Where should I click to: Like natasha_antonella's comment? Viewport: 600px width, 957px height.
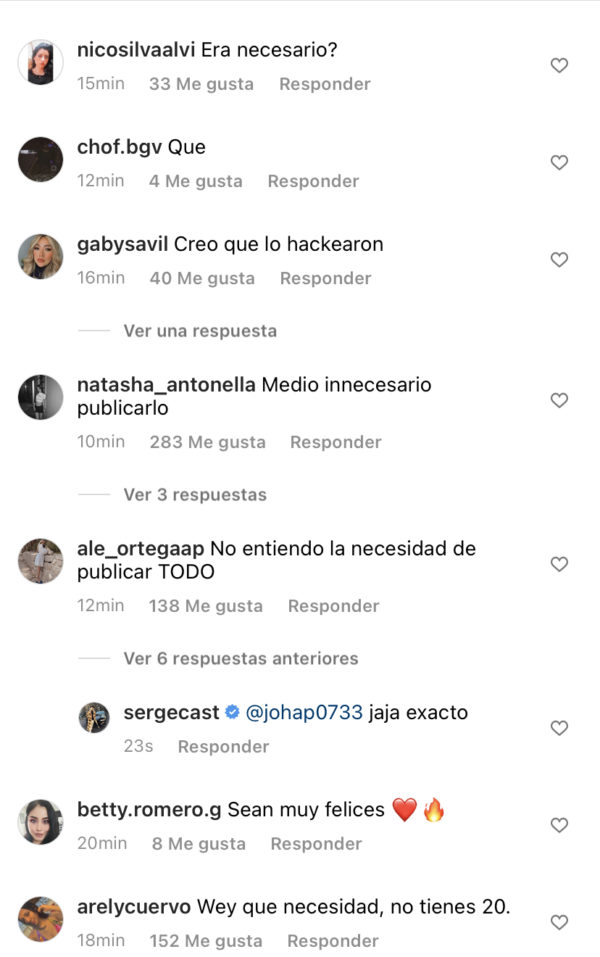560,401
